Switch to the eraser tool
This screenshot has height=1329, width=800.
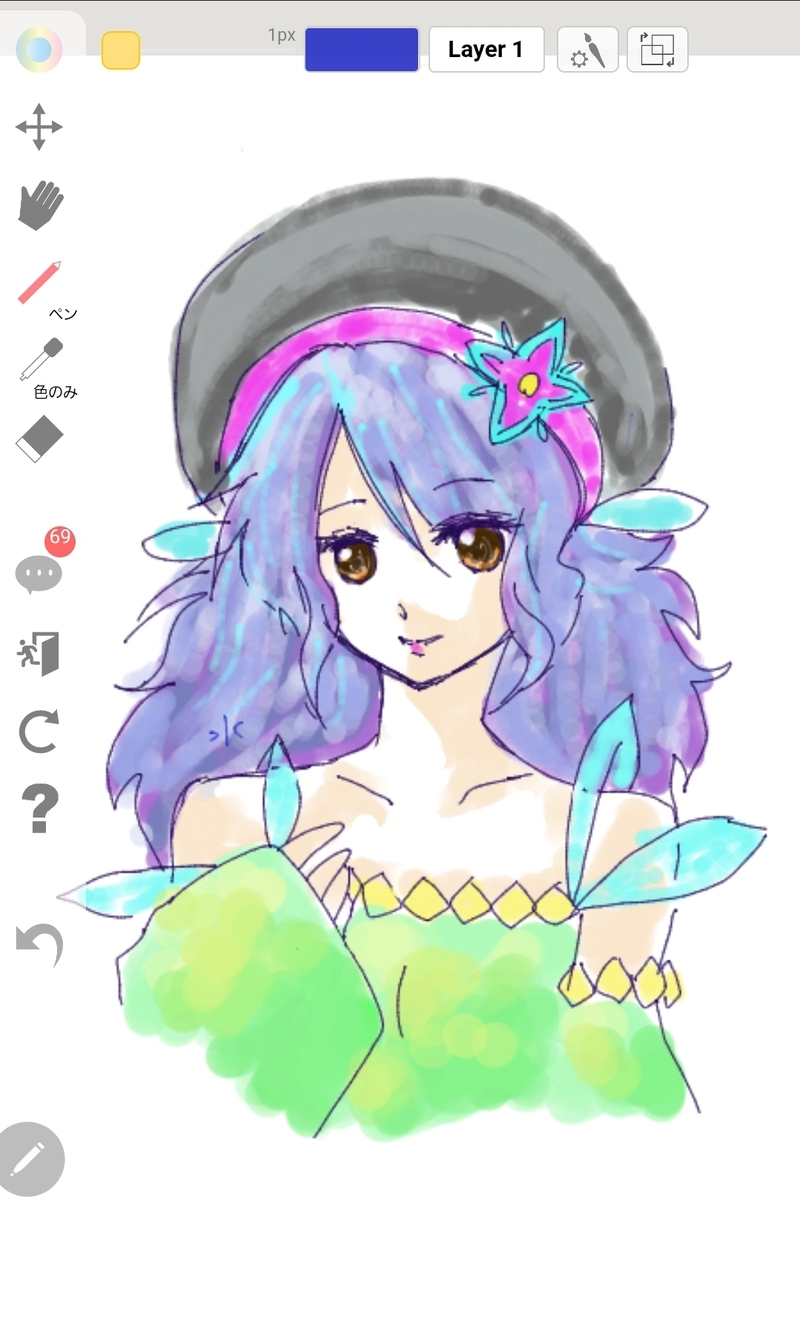pyautogui.click(x=40, y=438)
